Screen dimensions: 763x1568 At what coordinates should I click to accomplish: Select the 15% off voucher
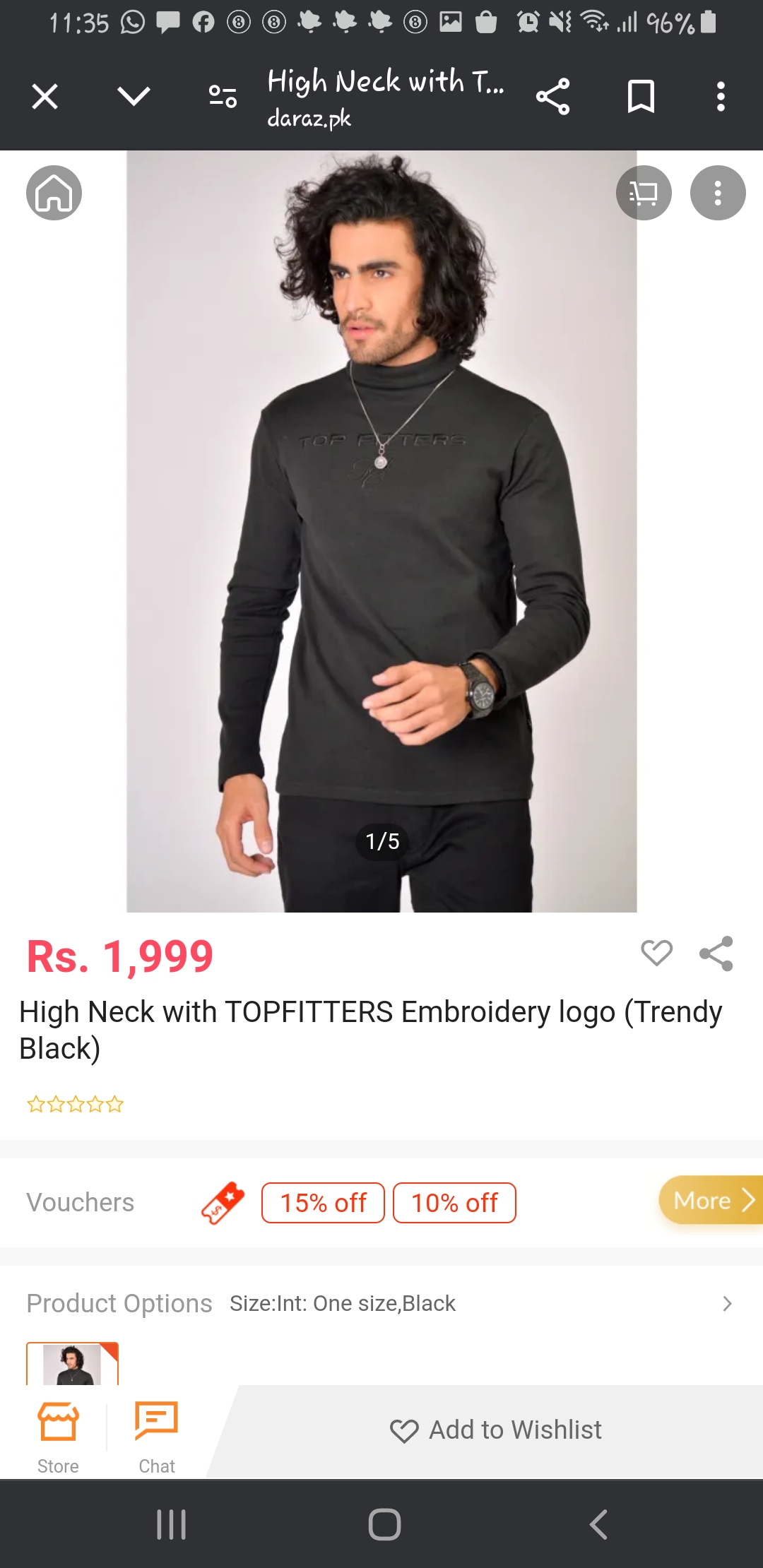(x=323, y=1202)
